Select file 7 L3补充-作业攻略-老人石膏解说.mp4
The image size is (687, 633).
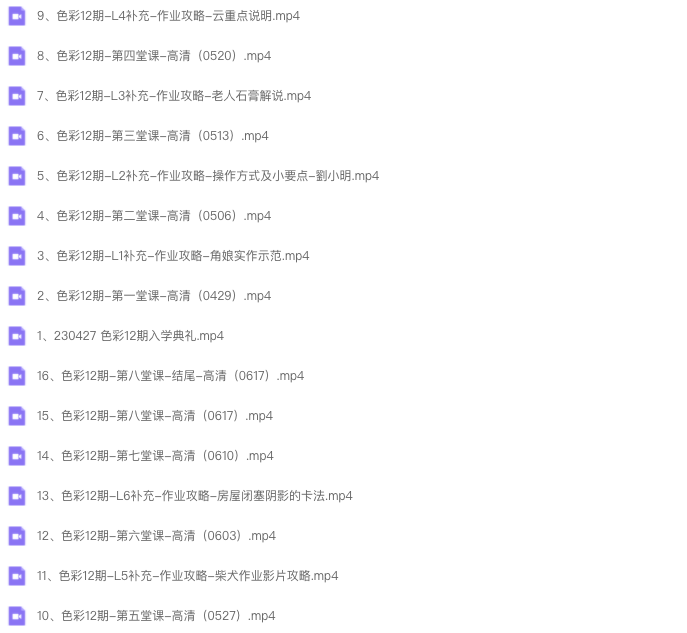click(x=174, y=96)
